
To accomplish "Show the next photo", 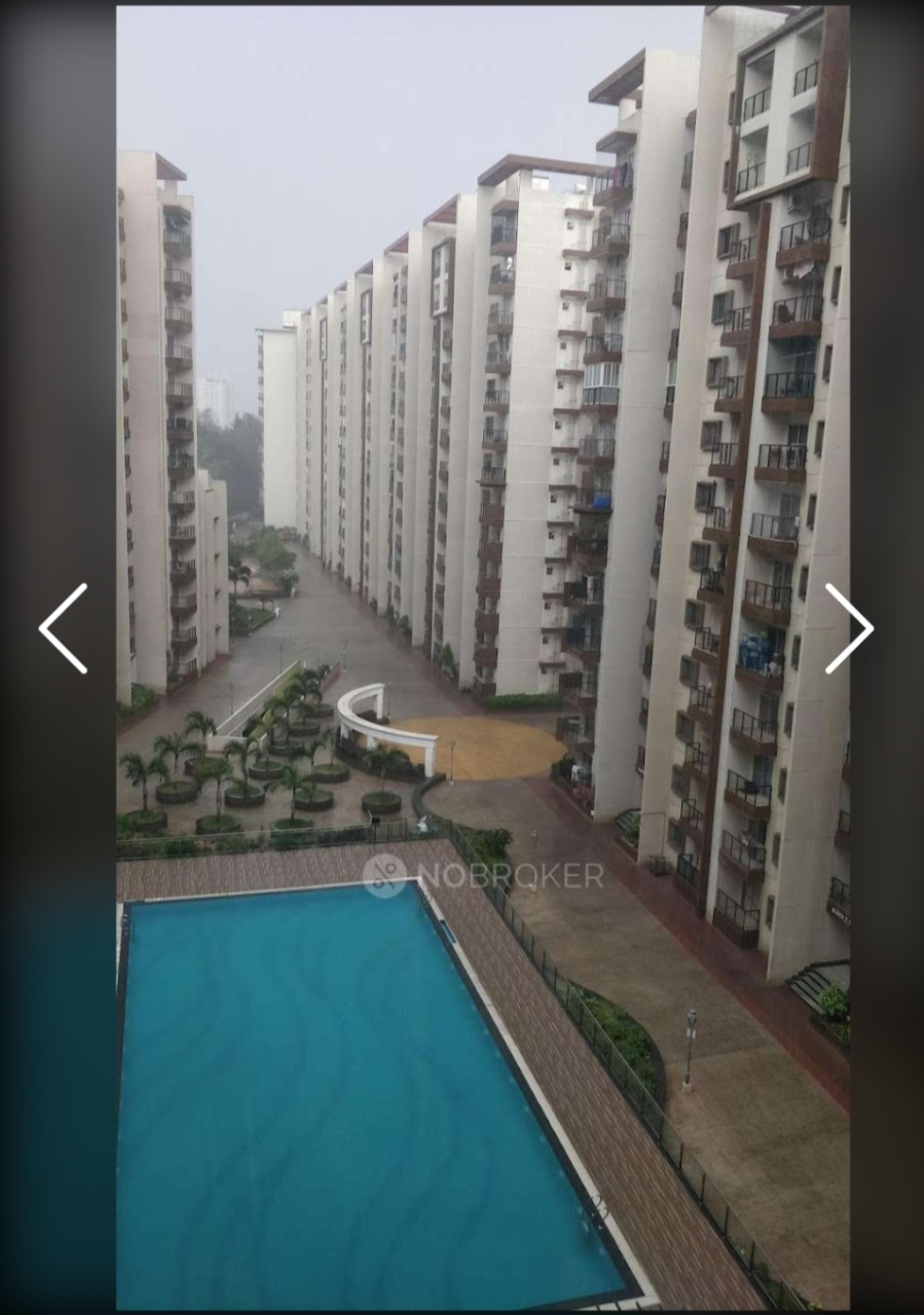I will 849,628.
